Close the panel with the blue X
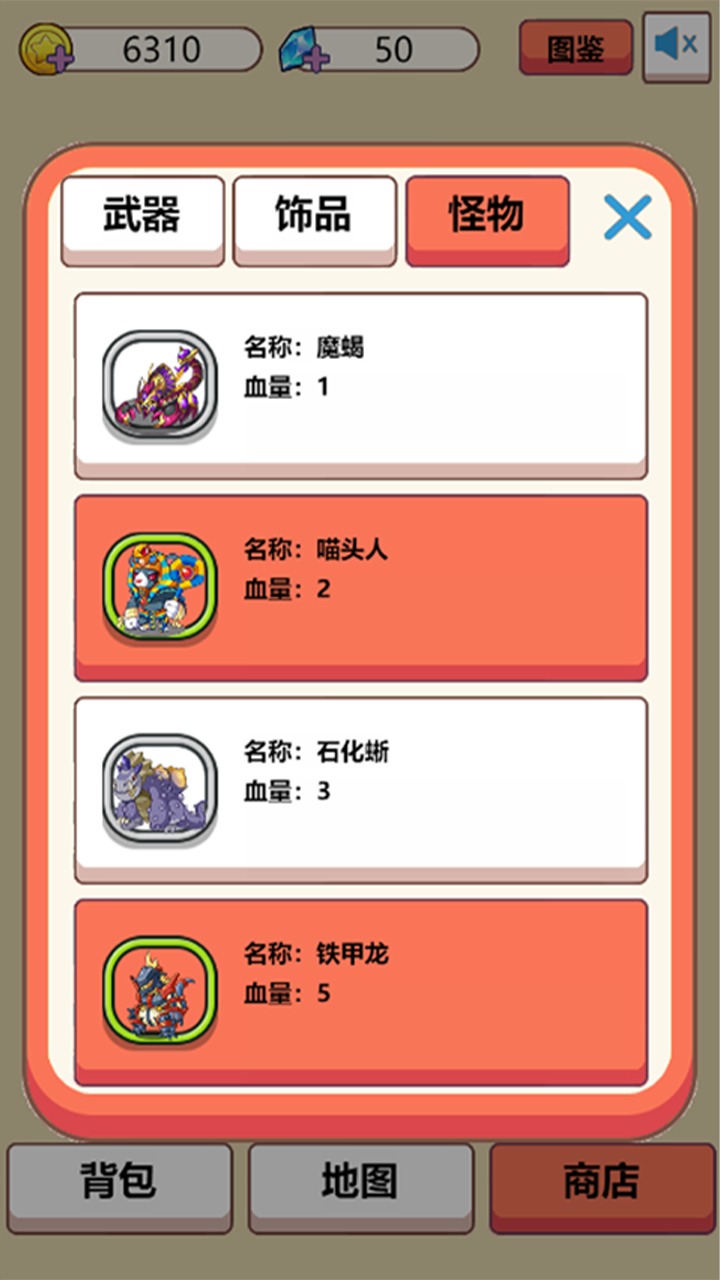720x1280 pixels. (x=627, y=218)
